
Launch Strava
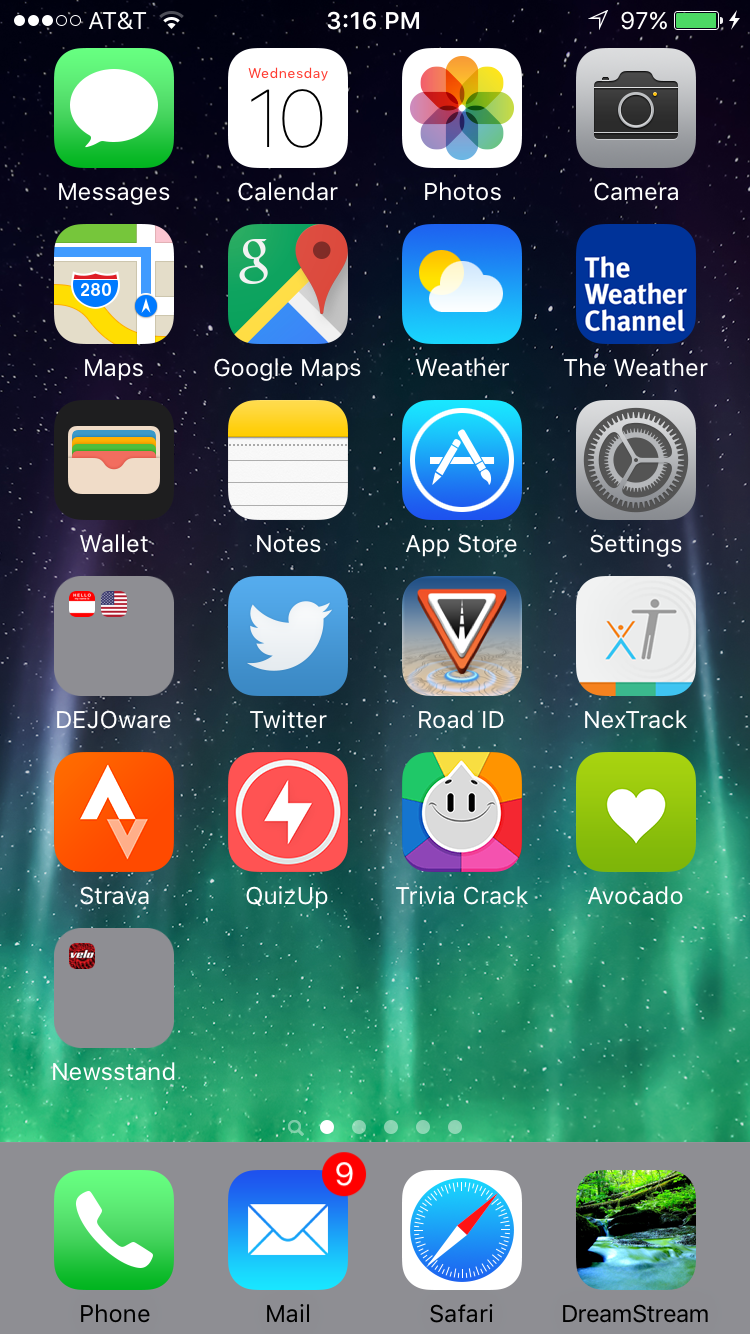(x=114, y=812)
